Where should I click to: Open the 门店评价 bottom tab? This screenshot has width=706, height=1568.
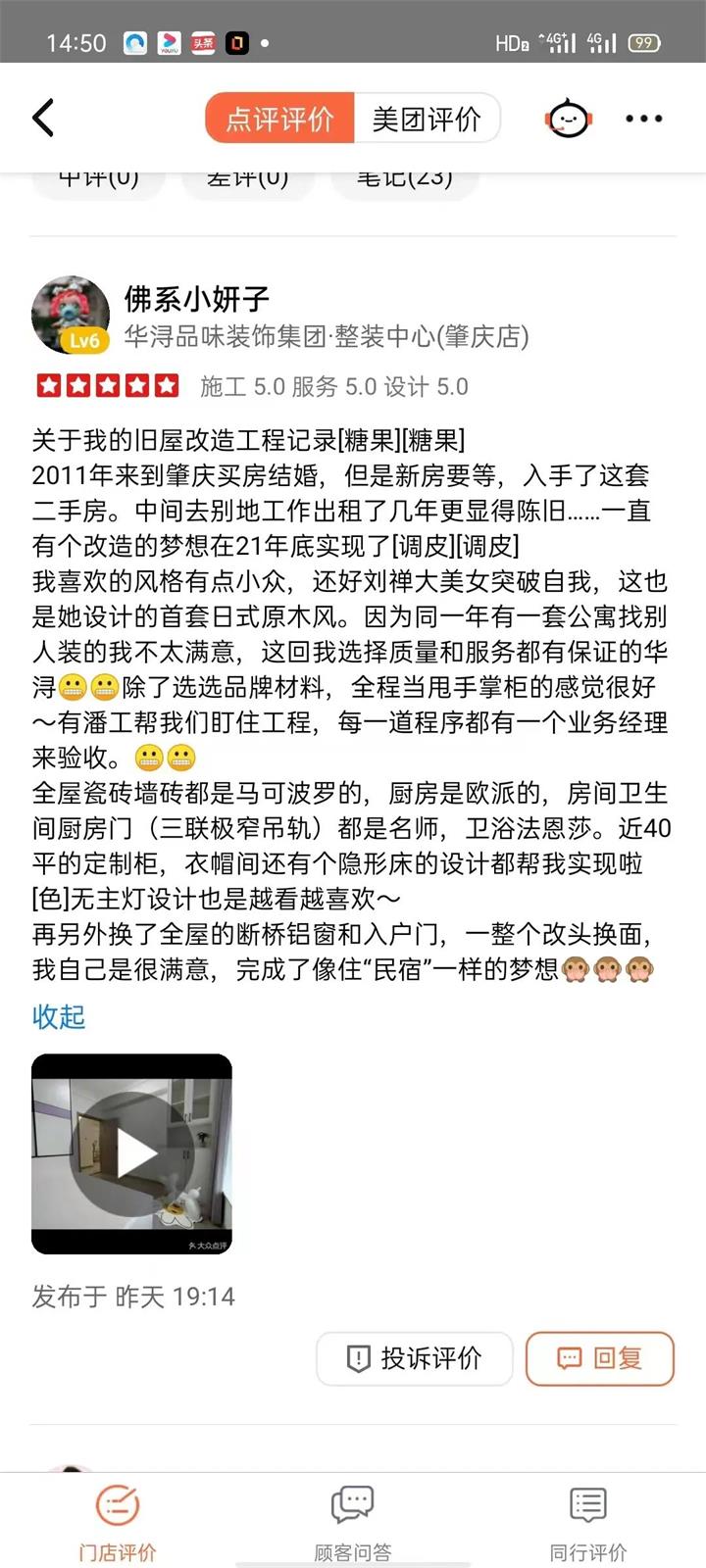[118, 1520]
